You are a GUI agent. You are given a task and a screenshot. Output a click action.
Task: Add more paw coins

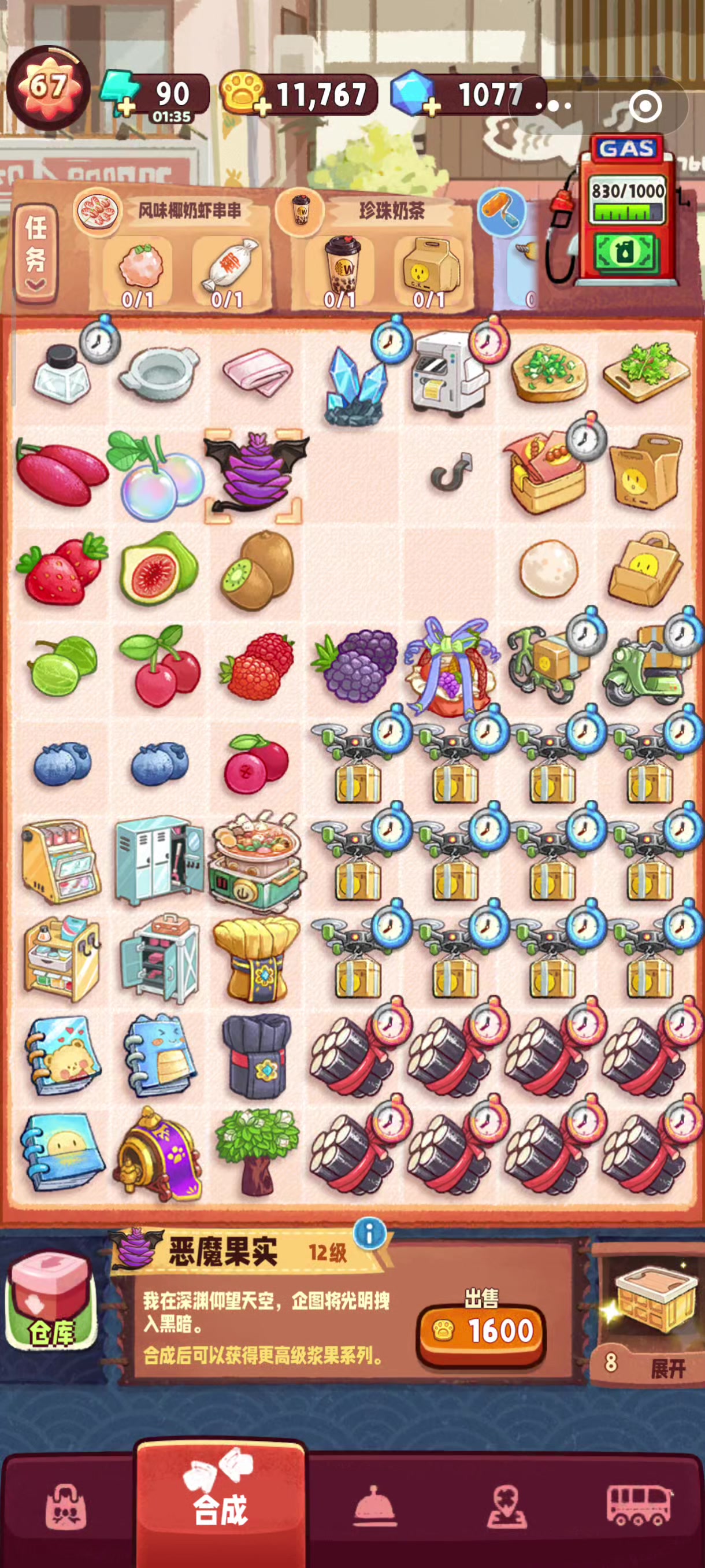pyautogui.click(x=262, y=108)
